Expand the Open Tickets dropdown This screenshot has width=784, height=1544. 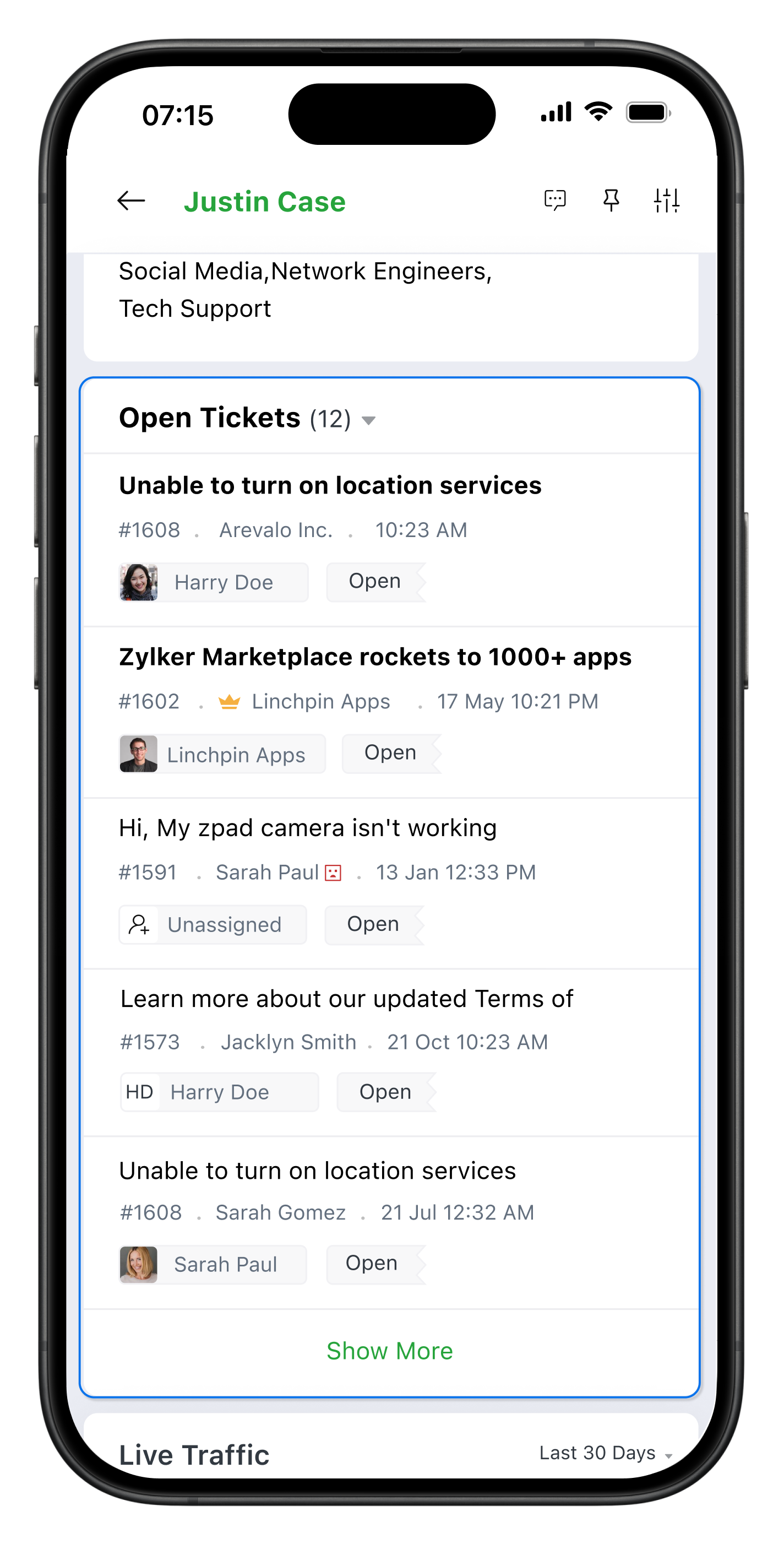[368, 420]
